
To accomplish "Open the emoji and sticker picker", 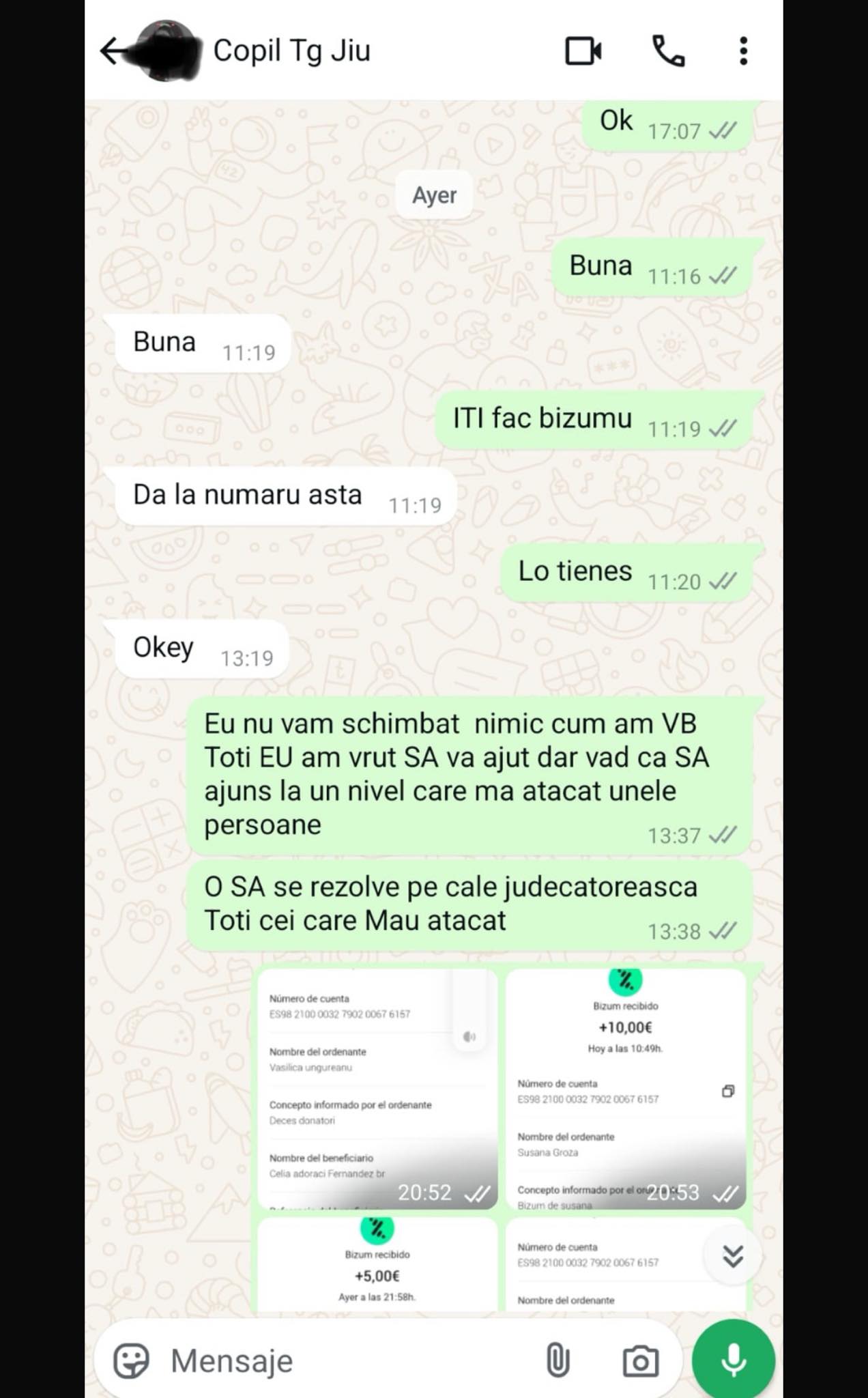I will [131, 1360].
